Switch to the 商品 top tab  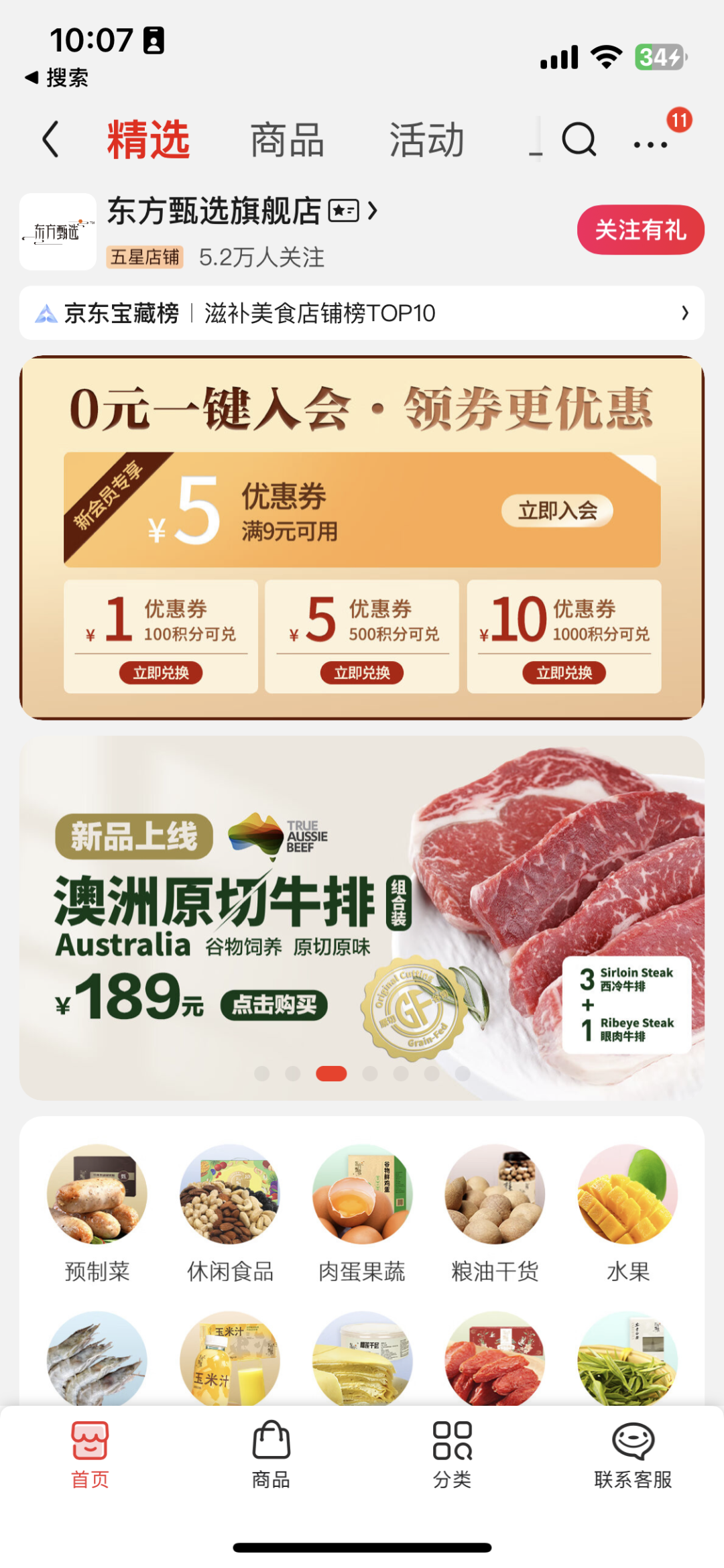click(287, 141)
